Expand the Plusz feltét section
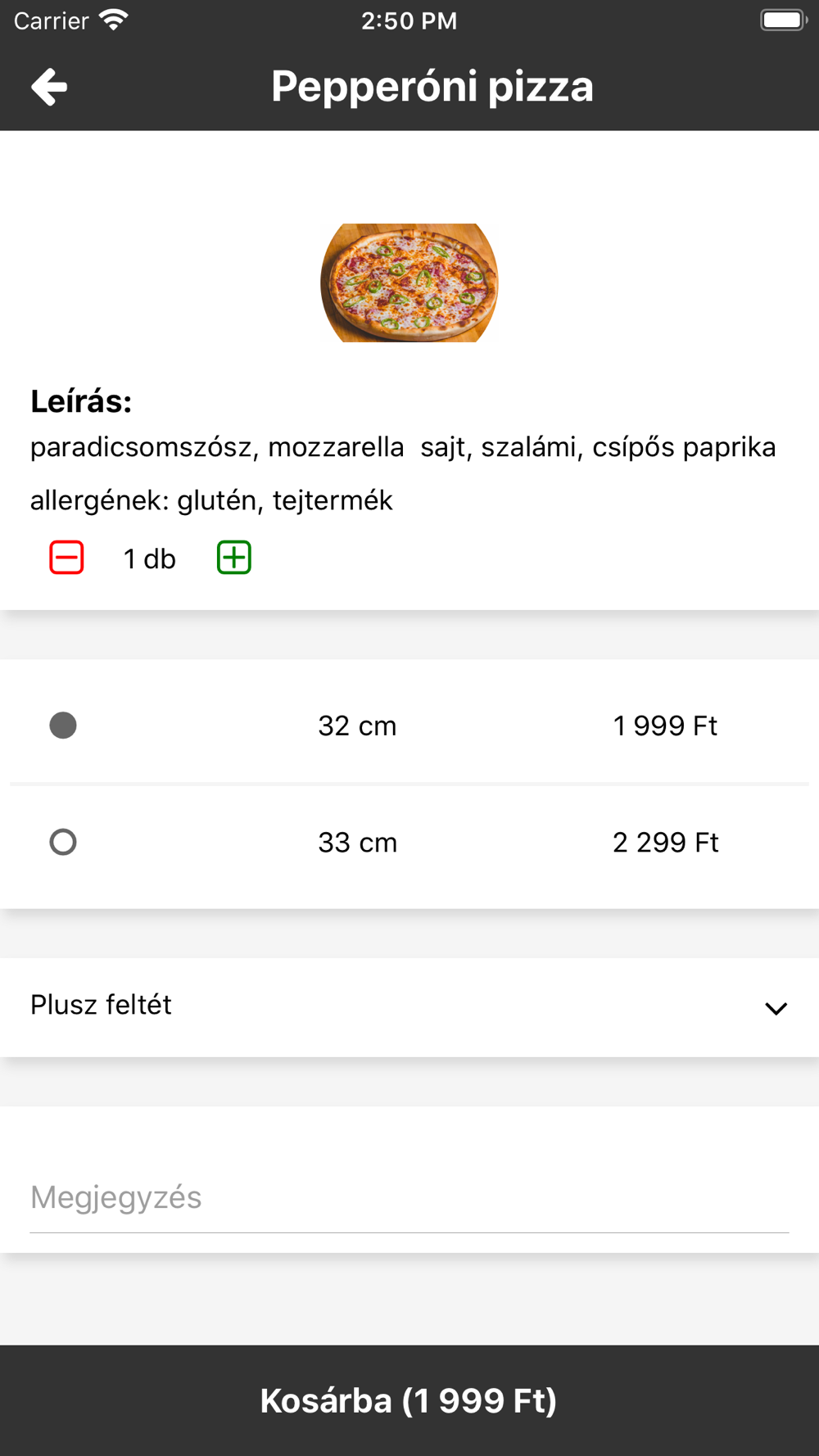This screenshot has width=819, height=1456. point(776,1008)
